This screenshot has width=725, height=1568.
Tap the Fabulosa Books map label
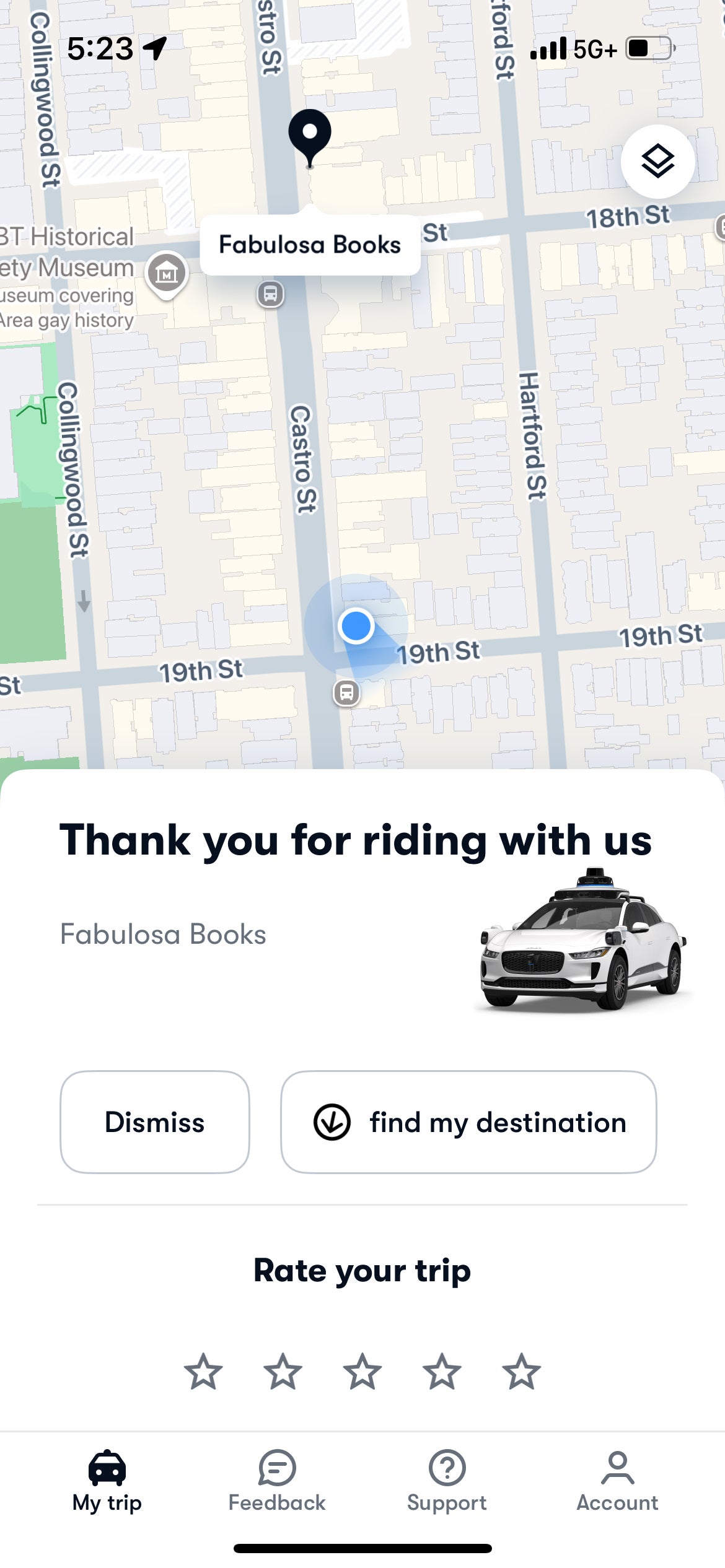click(308, 244)
